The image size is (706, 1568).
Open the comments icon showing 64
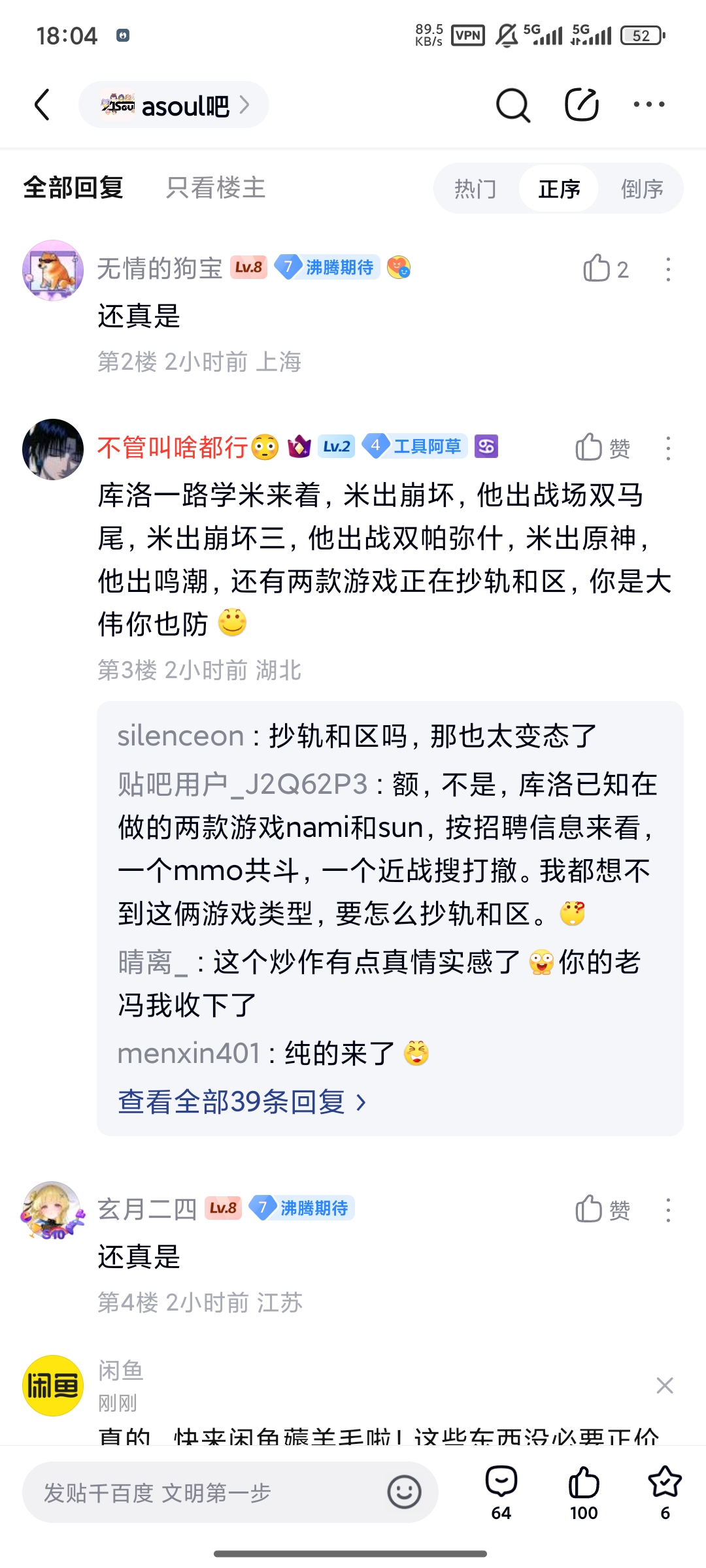(x=501, y=1492)
